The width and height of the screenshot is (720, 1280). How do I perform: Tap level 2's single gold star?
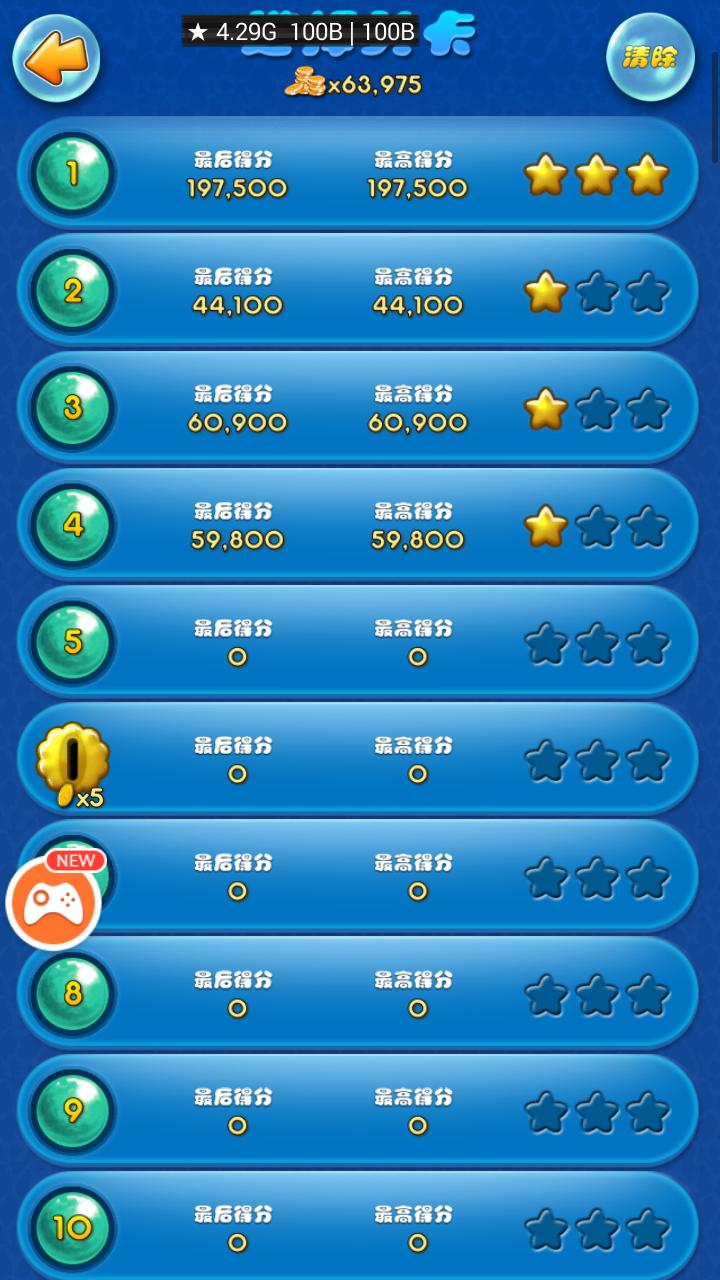[545, 289]
